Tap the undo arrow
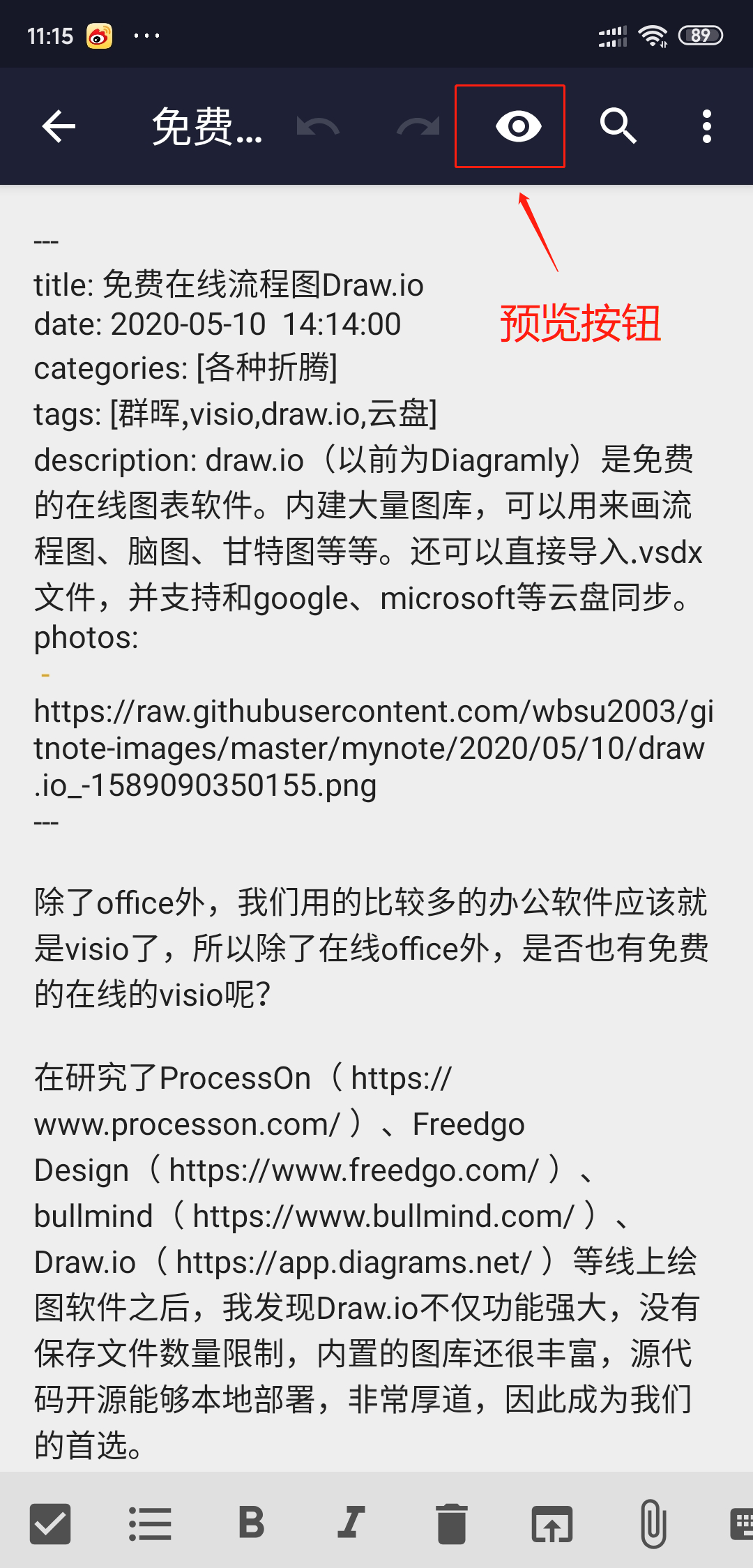The image size is (753, 1568). coord(318,126)
